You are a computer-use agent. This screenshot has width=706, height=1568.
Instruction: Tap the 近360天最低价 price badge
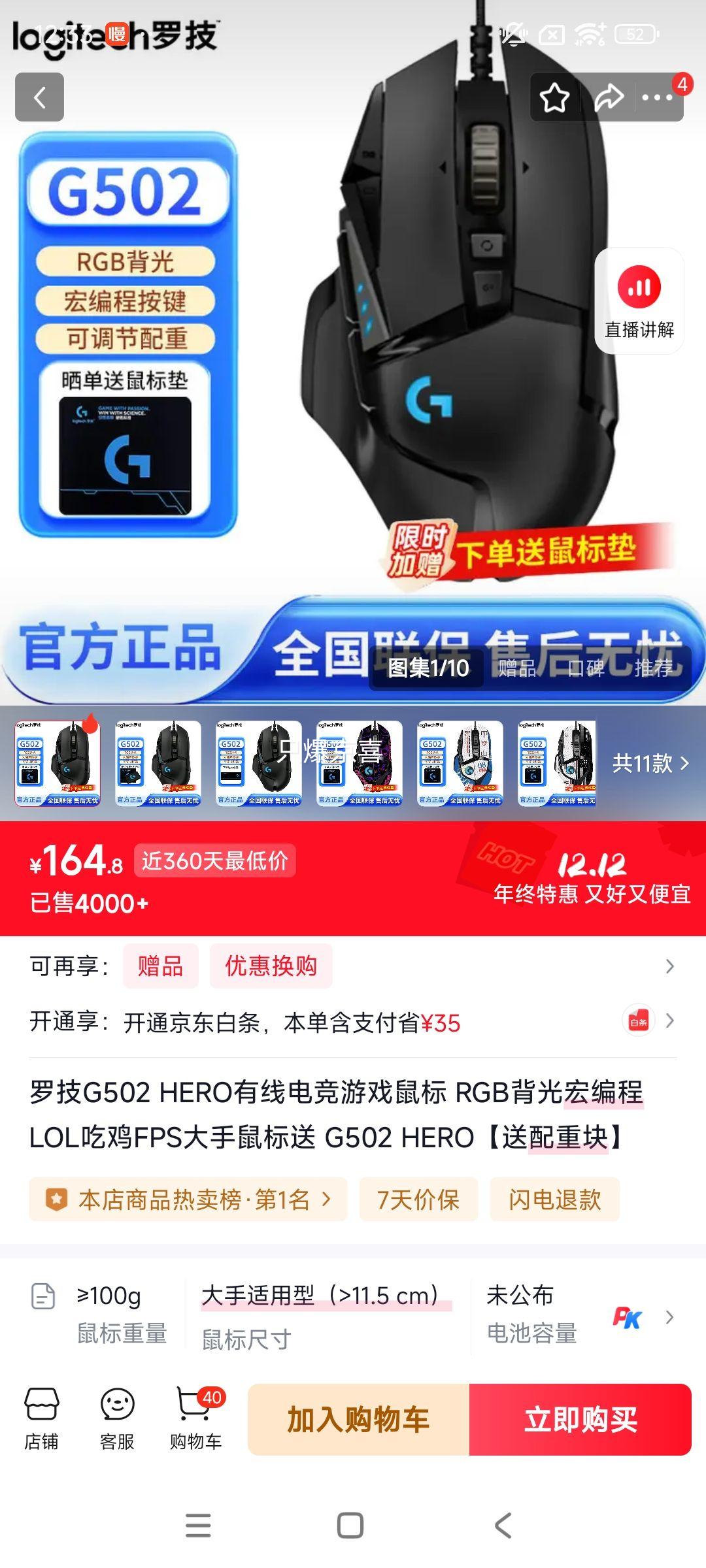coord(216,860)
